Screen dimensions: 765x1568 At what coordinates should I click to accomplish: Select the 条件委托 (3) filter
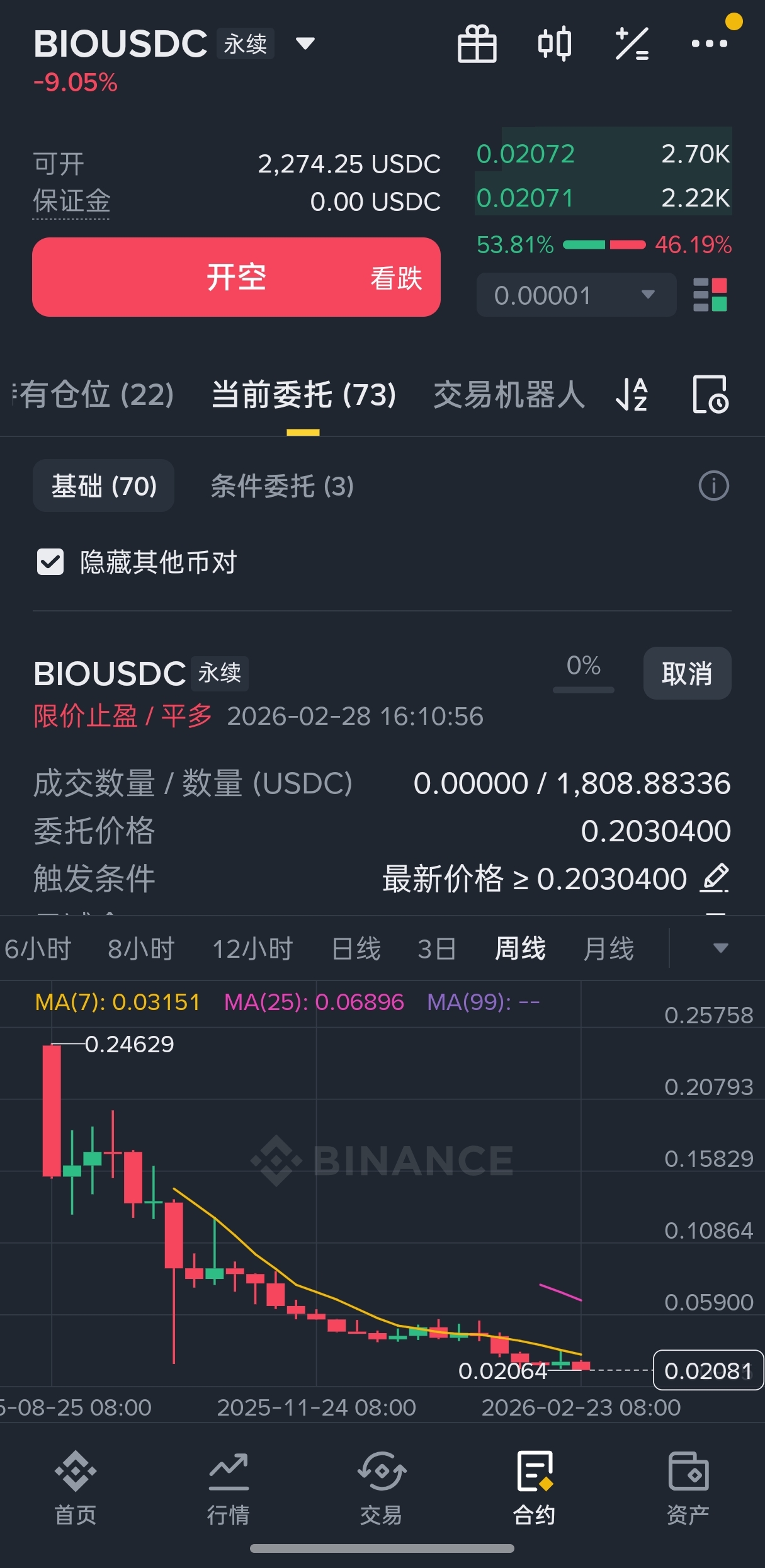(282, 486)
